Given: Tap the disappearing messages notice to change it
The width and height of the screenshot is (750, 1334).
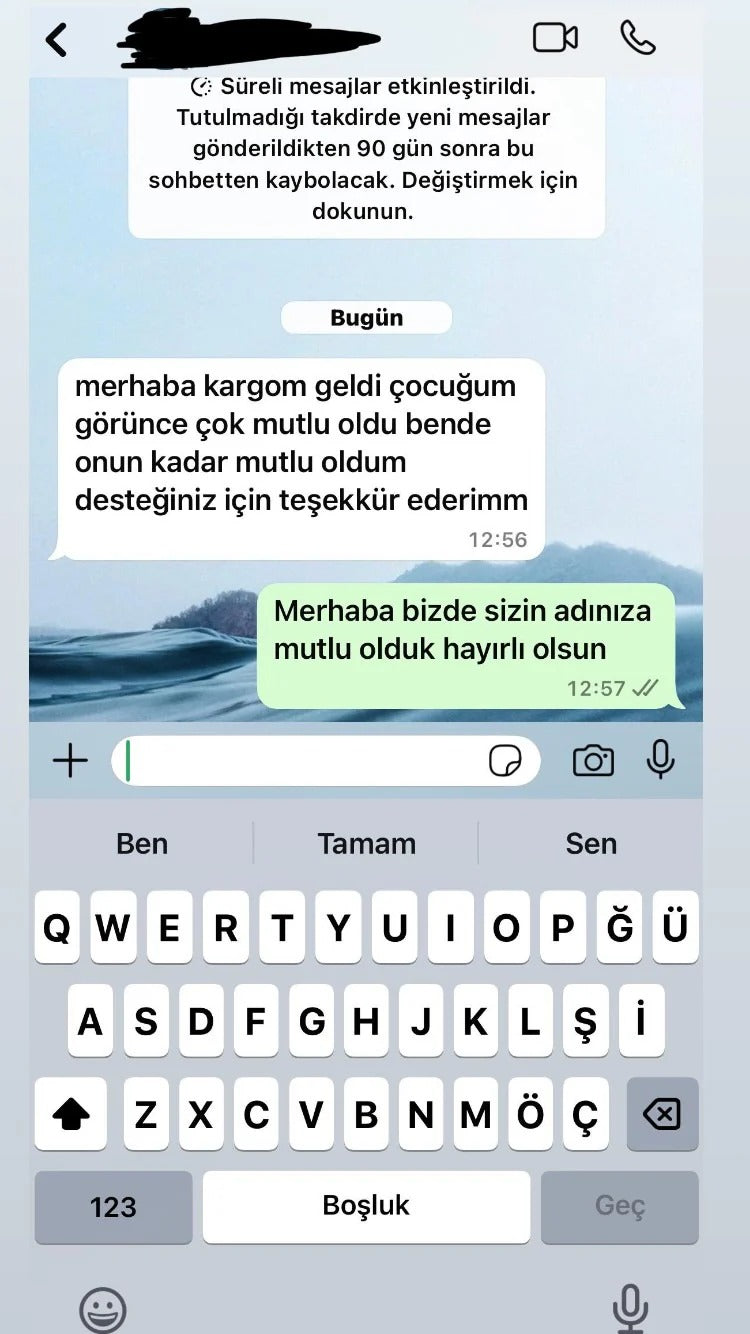Looking at the screenshot, I should pyautogui.click(x=366, y=150).
